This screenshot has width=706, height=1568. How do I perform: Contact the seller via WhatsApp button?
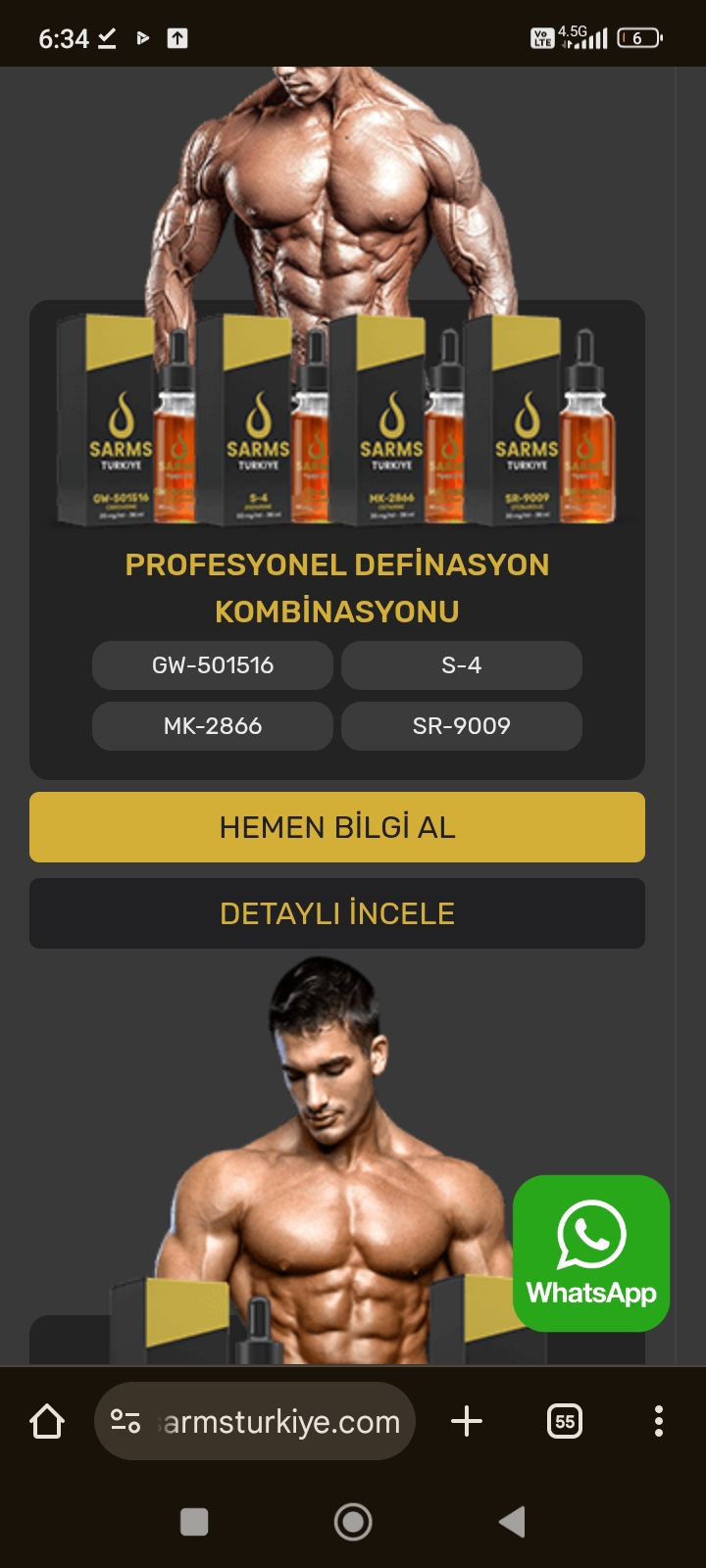pyautogui.click(x=591, y=1252)
